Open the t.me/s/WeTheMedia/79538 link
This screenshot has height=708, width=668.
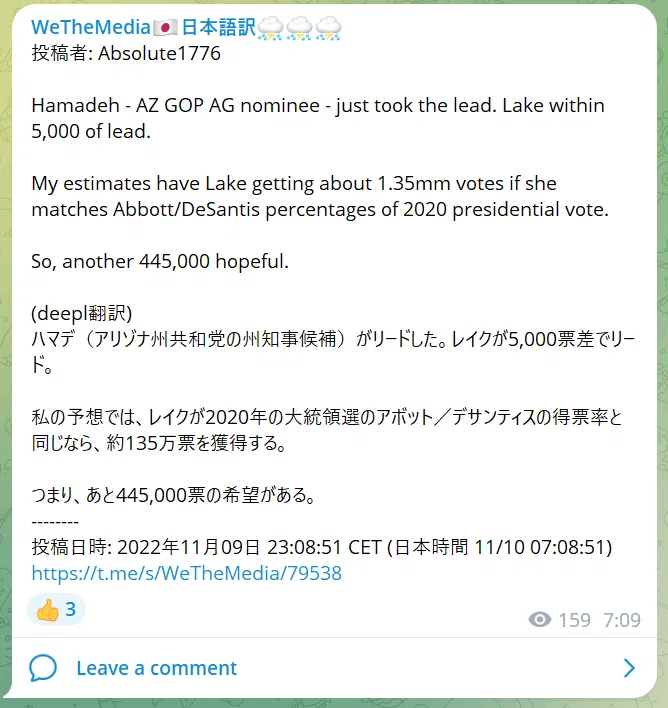pos(187,573)
